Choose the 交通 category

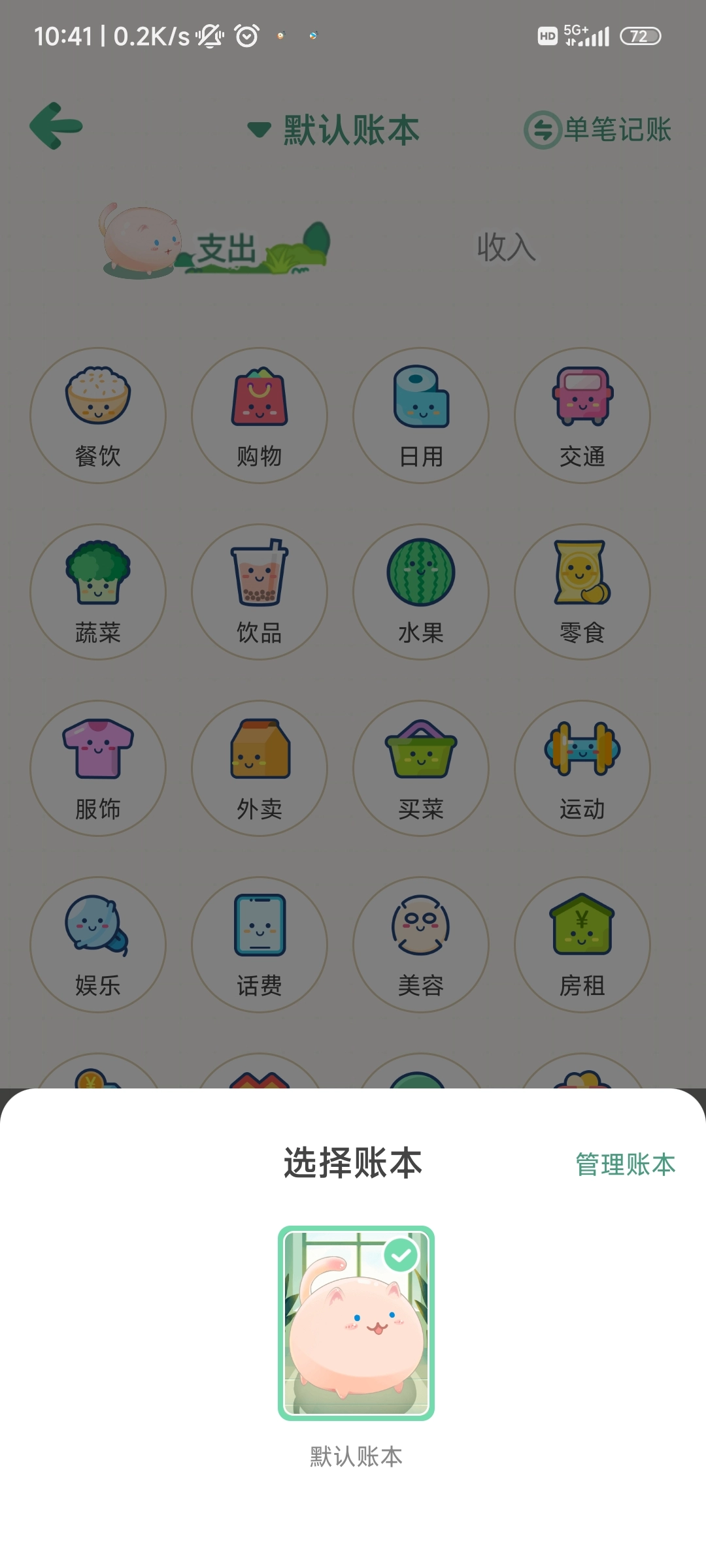(x=582, y=416)
